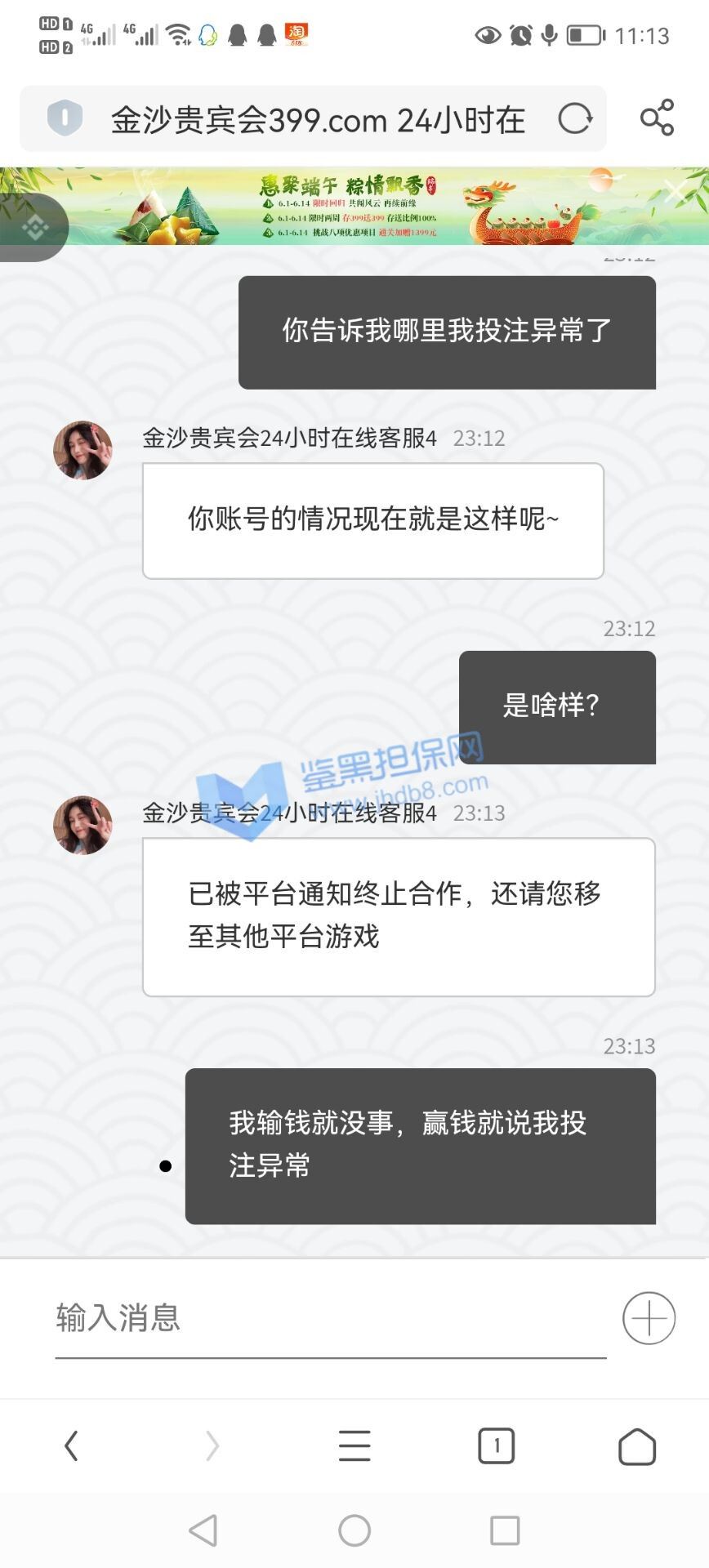709x1568 pixels.
Task: Close the Dragon Boat promo banner
Action: [676, 192]
